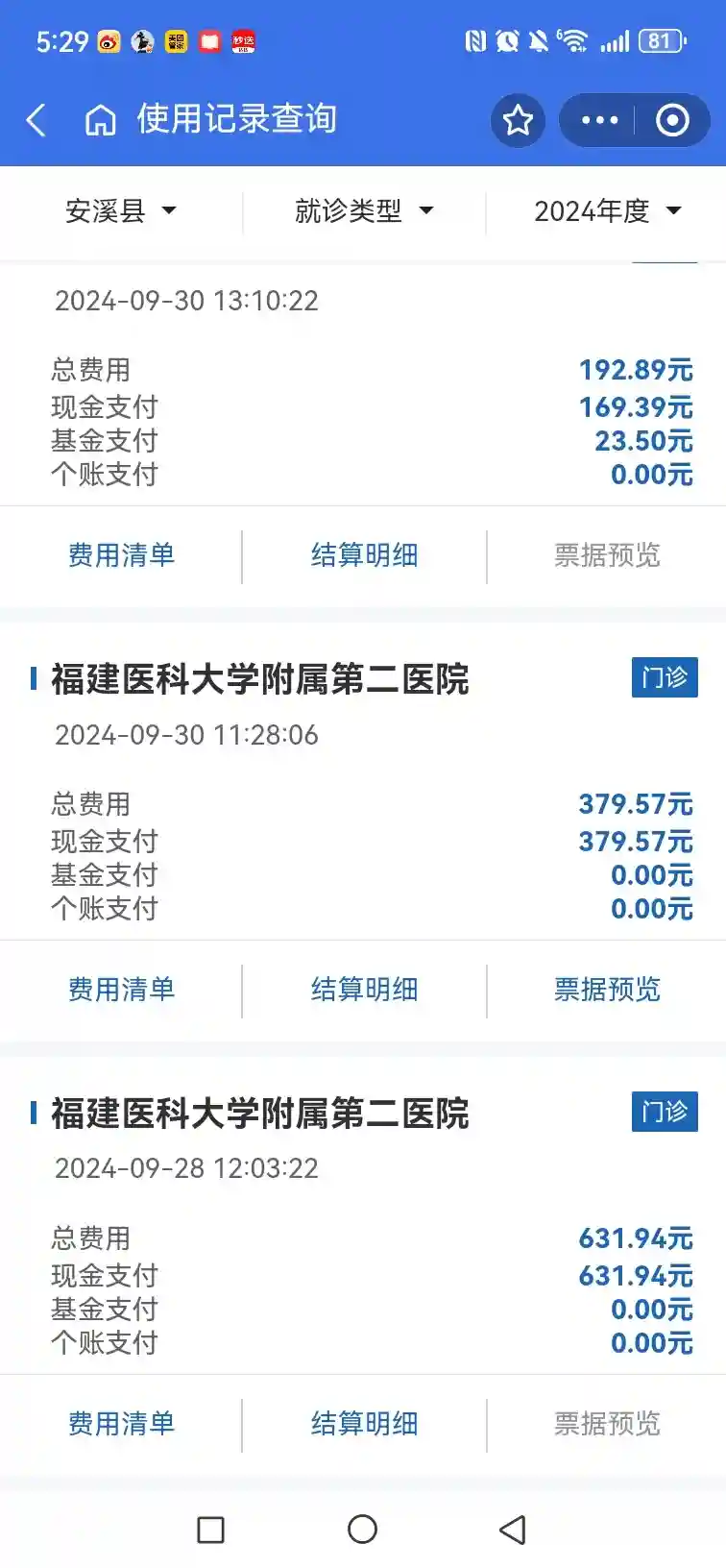
Task: Close mini program via circle icon
Action: (x=671, y=120)
